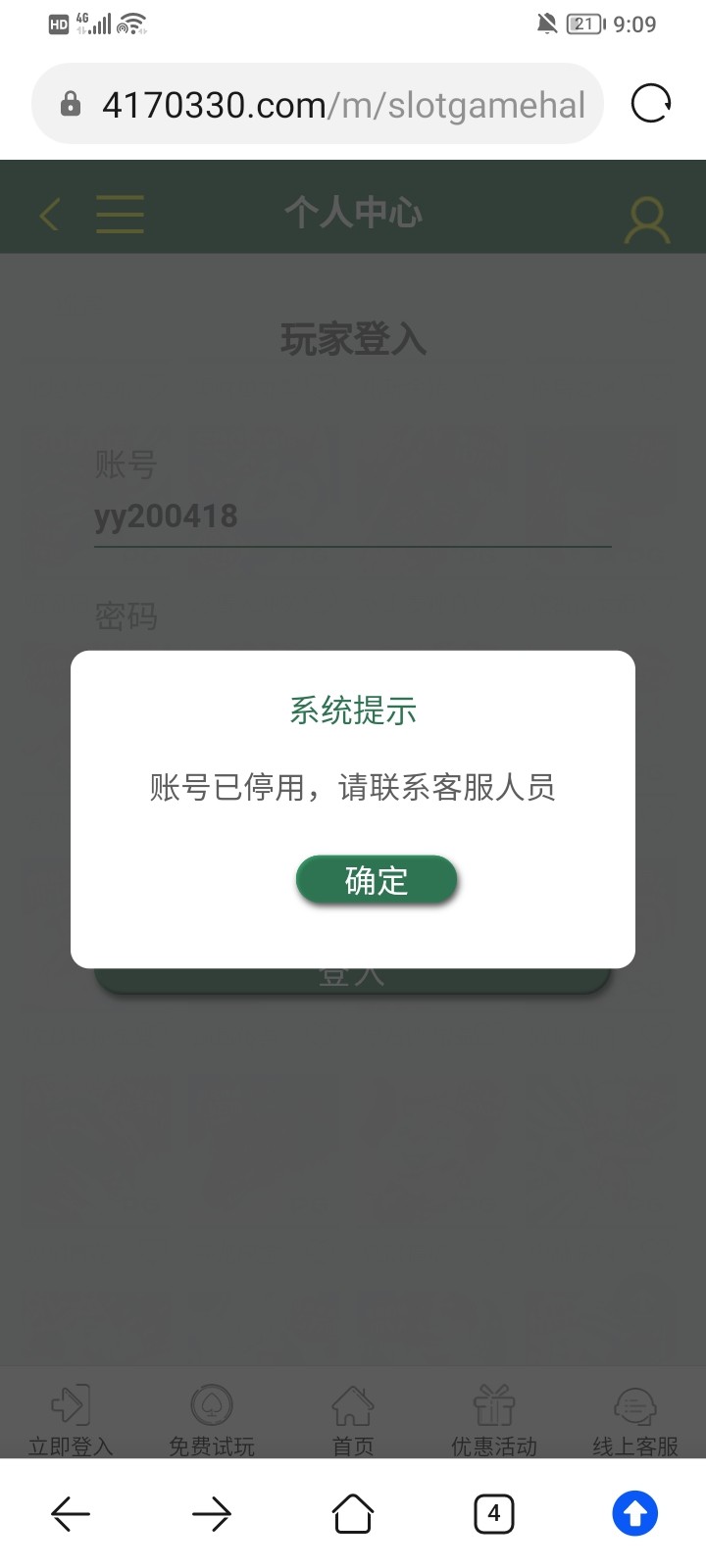Viewport: 706px width, 1568px height.
Task: Open the browser tab switcher showing 4
Action: tap(494, 1514)
